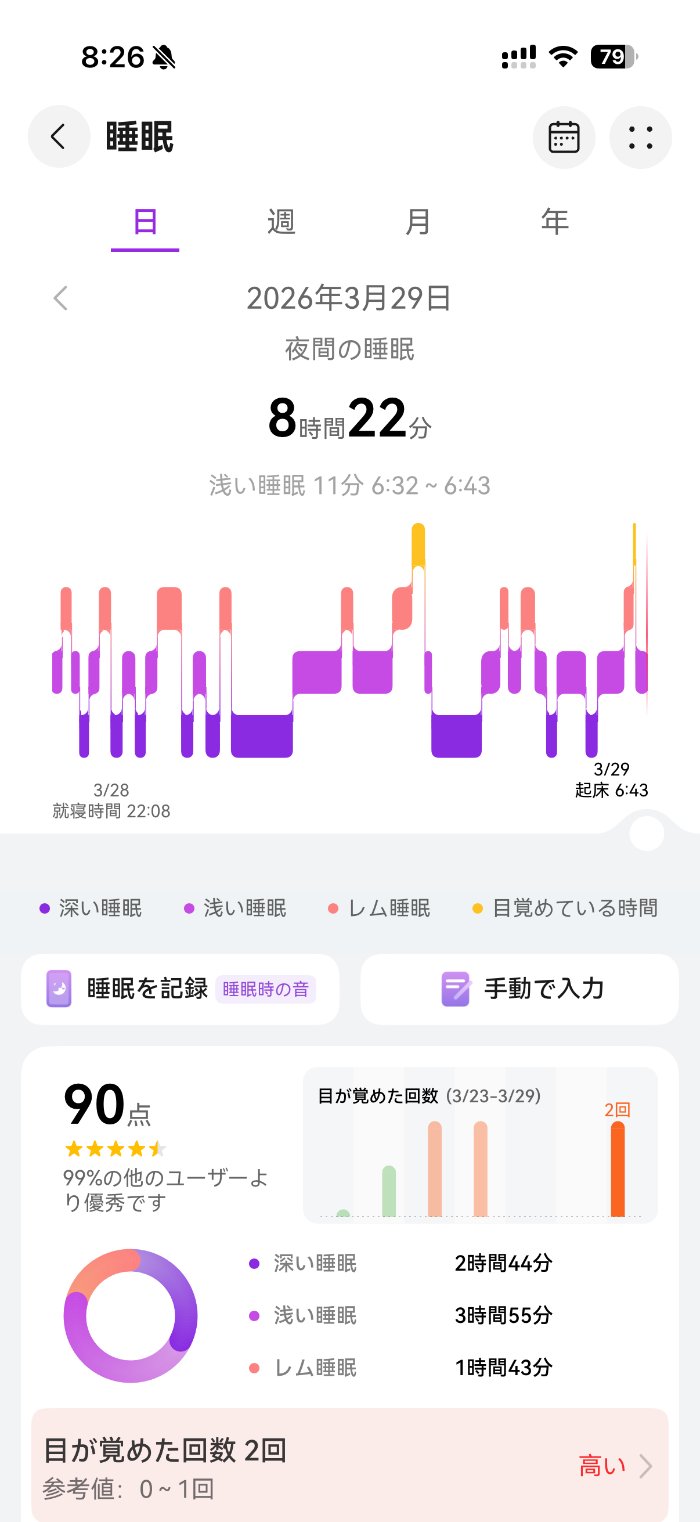The height and width of the screenshot is (1522, 700).
Task: Switch to the 週 tab
Action: click(x=281, y=222)
